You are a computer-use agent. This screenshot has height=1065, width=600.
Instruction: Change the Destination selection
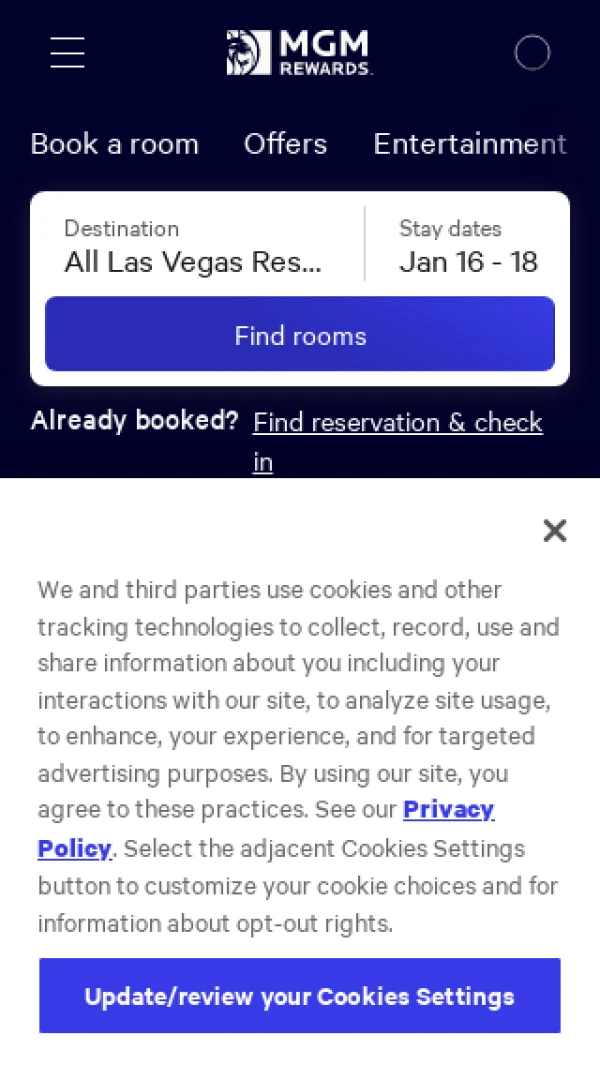coord(194,246)
